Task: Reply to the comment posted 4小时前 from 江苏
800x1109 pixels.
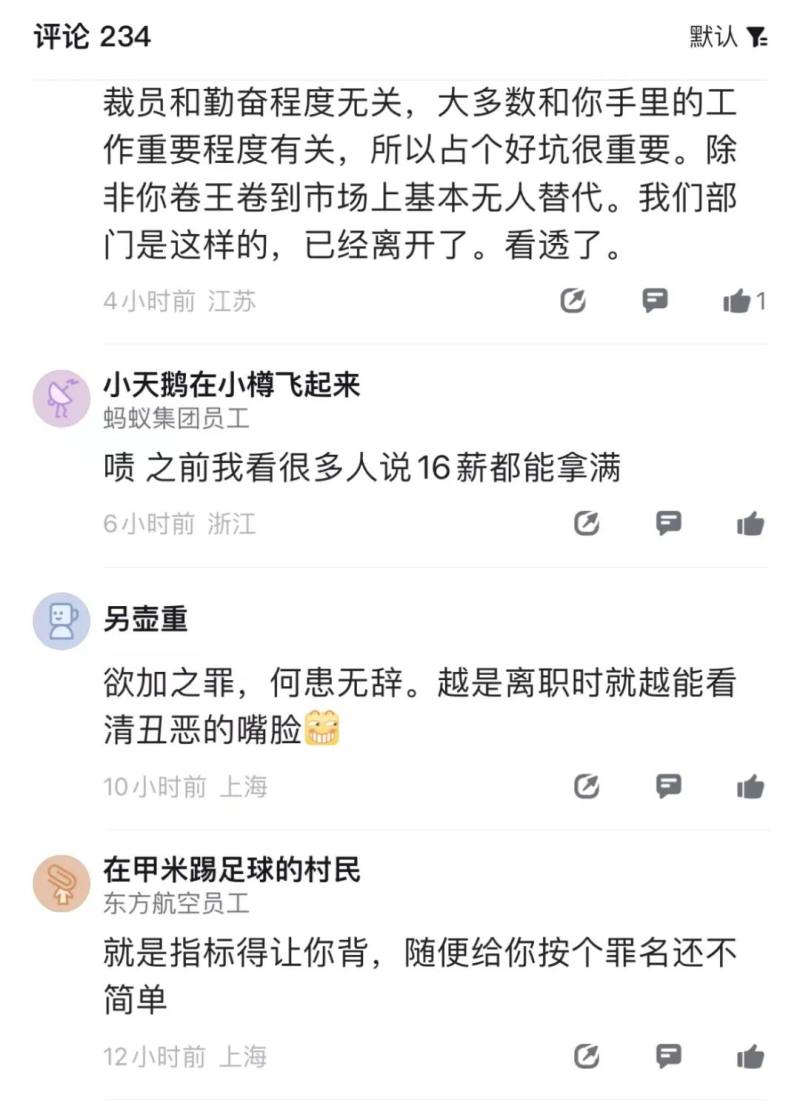Action: tap(655, 300)
